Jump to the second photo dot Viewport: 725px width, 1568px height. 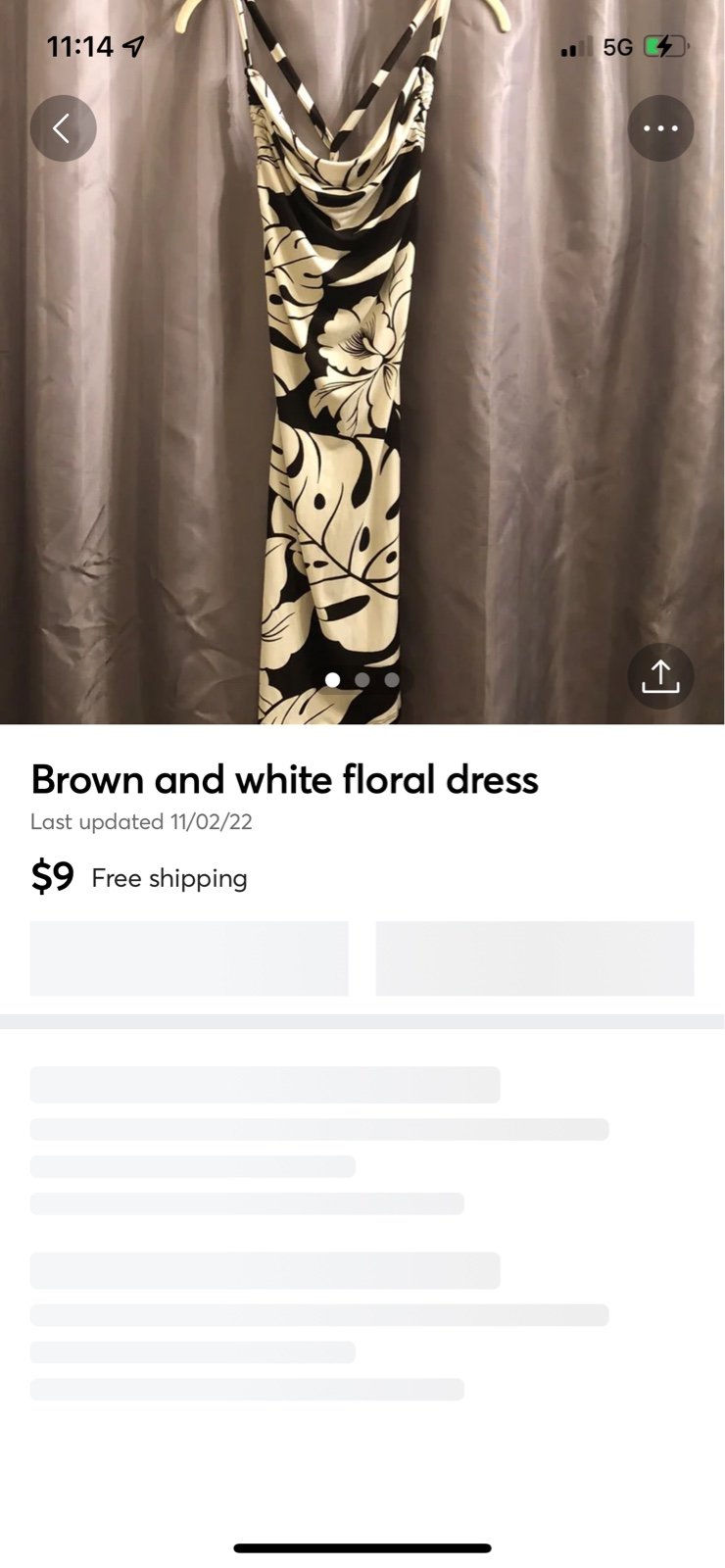(x=362, y=679)
